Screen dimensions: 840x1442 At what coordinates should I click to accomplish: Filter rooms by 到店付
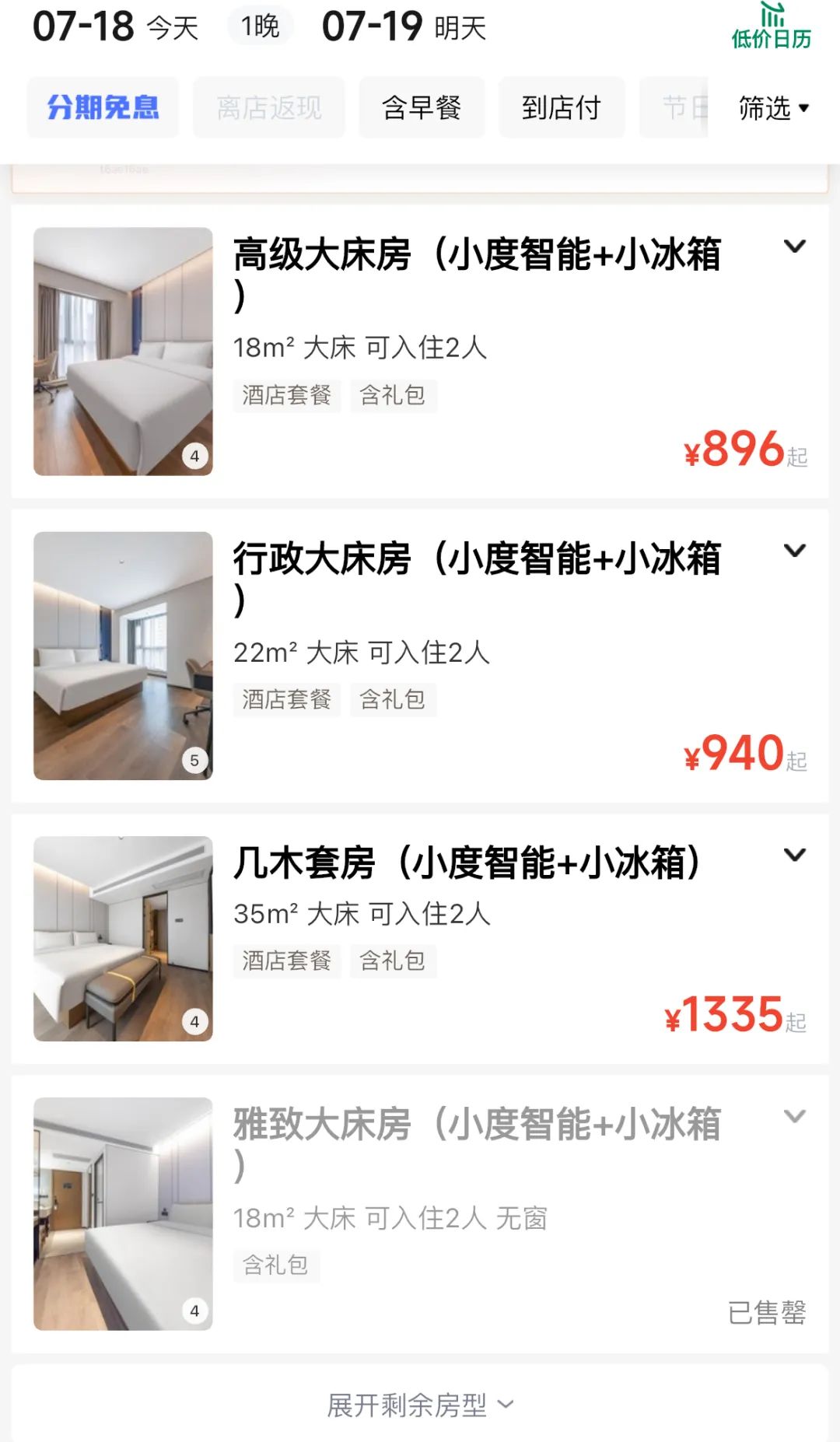[x=561, y=107]
